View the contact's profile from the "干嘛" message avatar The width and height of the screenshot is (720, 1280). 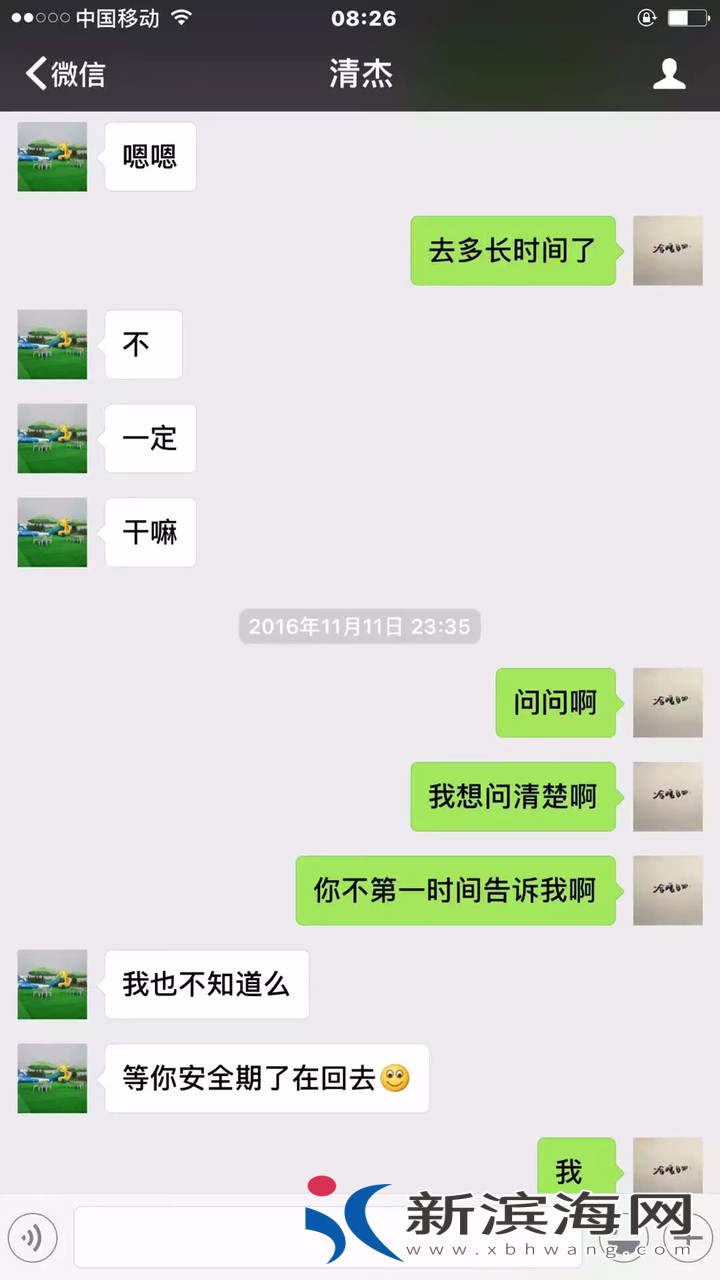click(52, 533)
